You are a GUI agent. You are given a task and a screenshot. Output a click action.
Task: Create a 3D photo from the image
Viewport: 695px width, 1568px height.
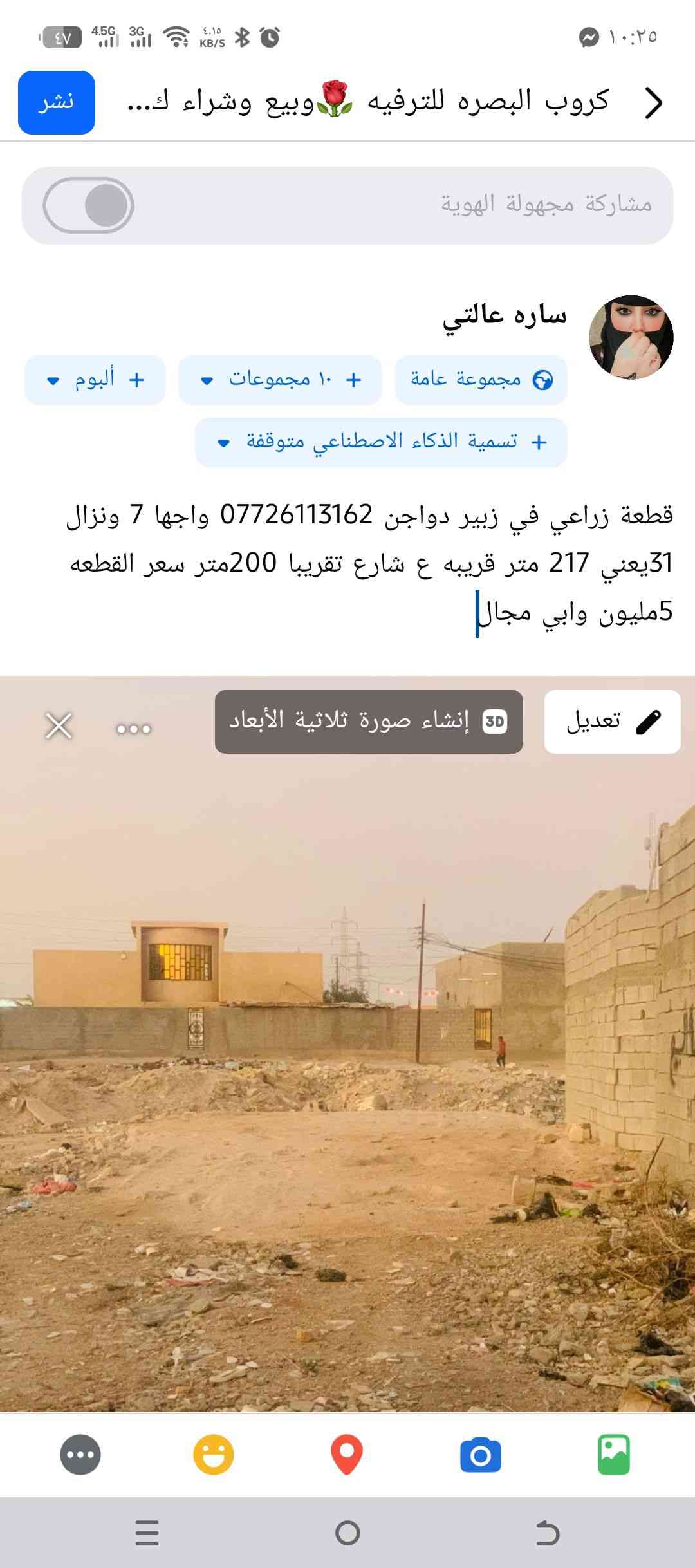(x=369, y=721)
